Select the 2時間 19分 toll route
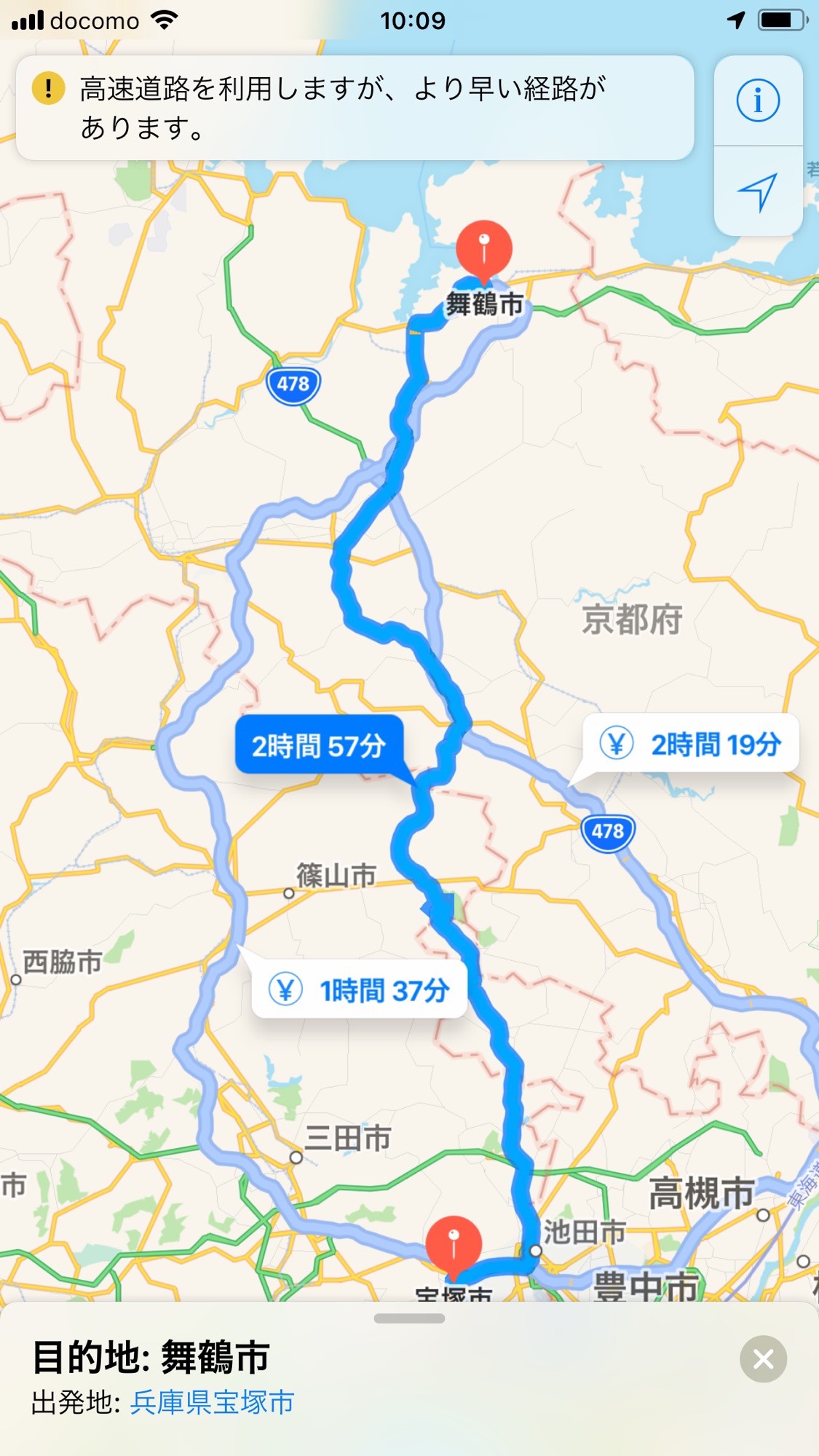This screenshot has width=819, height=1456. click(x=691, y=744)
